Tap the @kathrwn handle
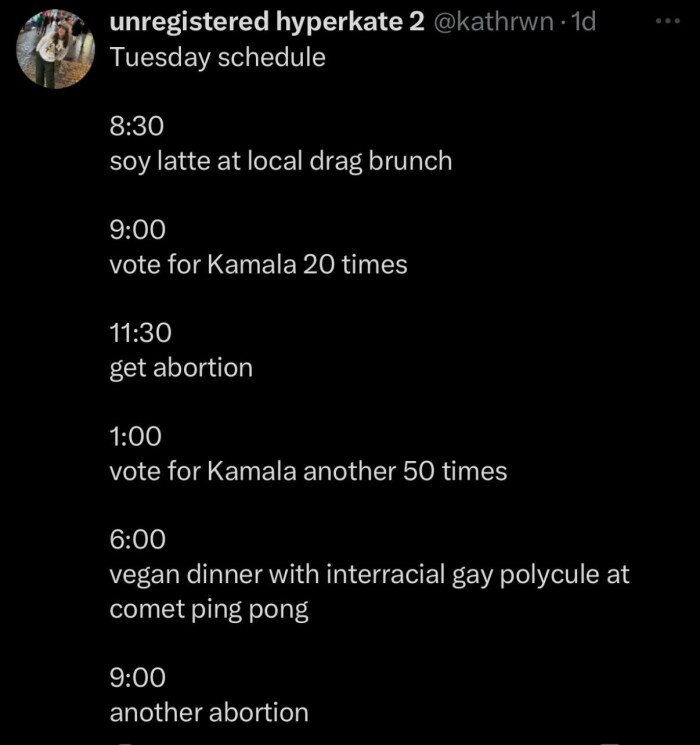This screenshot has width=700, height=745. [492, 21]
